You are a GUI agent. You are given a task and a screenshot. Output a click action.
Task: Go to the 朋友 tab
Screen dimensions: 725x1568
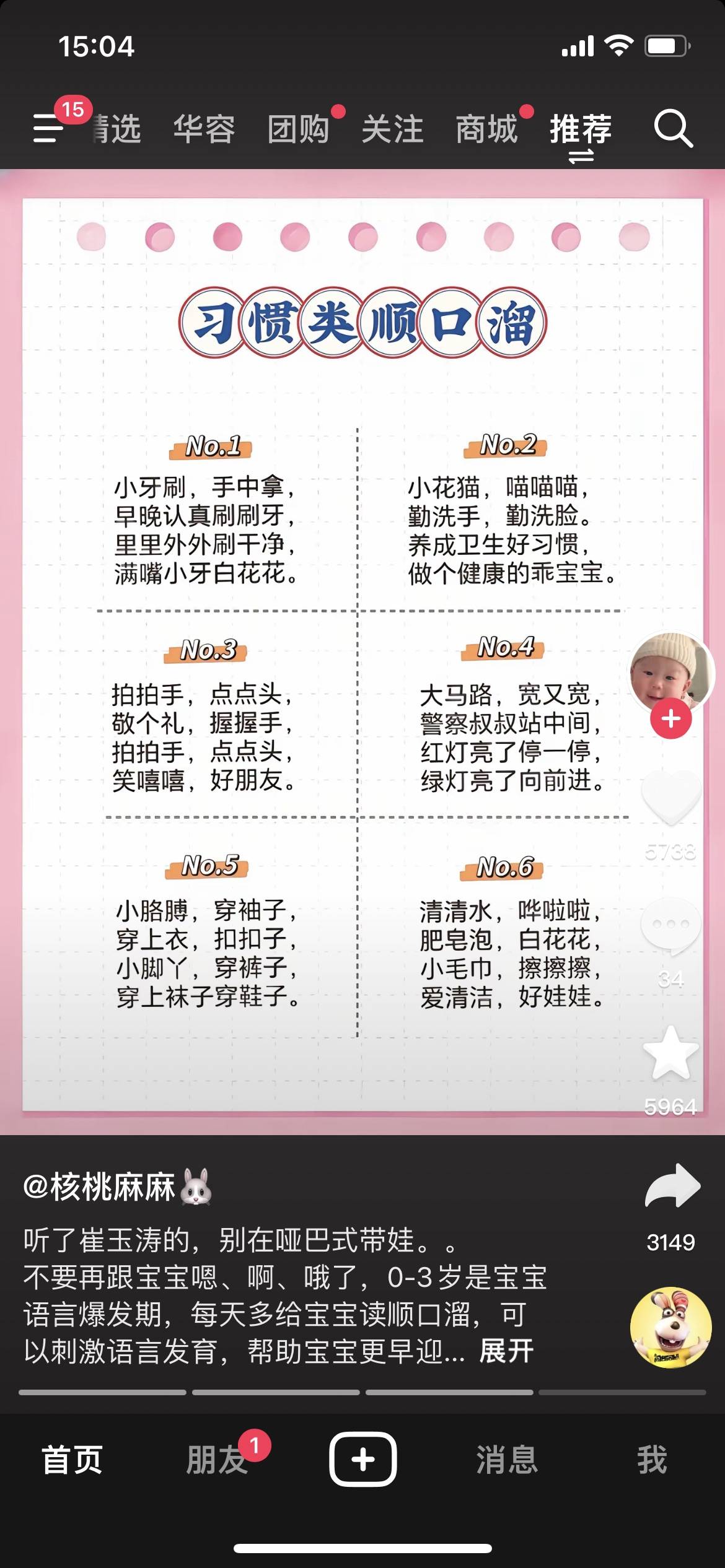[x=217, y=1459]
